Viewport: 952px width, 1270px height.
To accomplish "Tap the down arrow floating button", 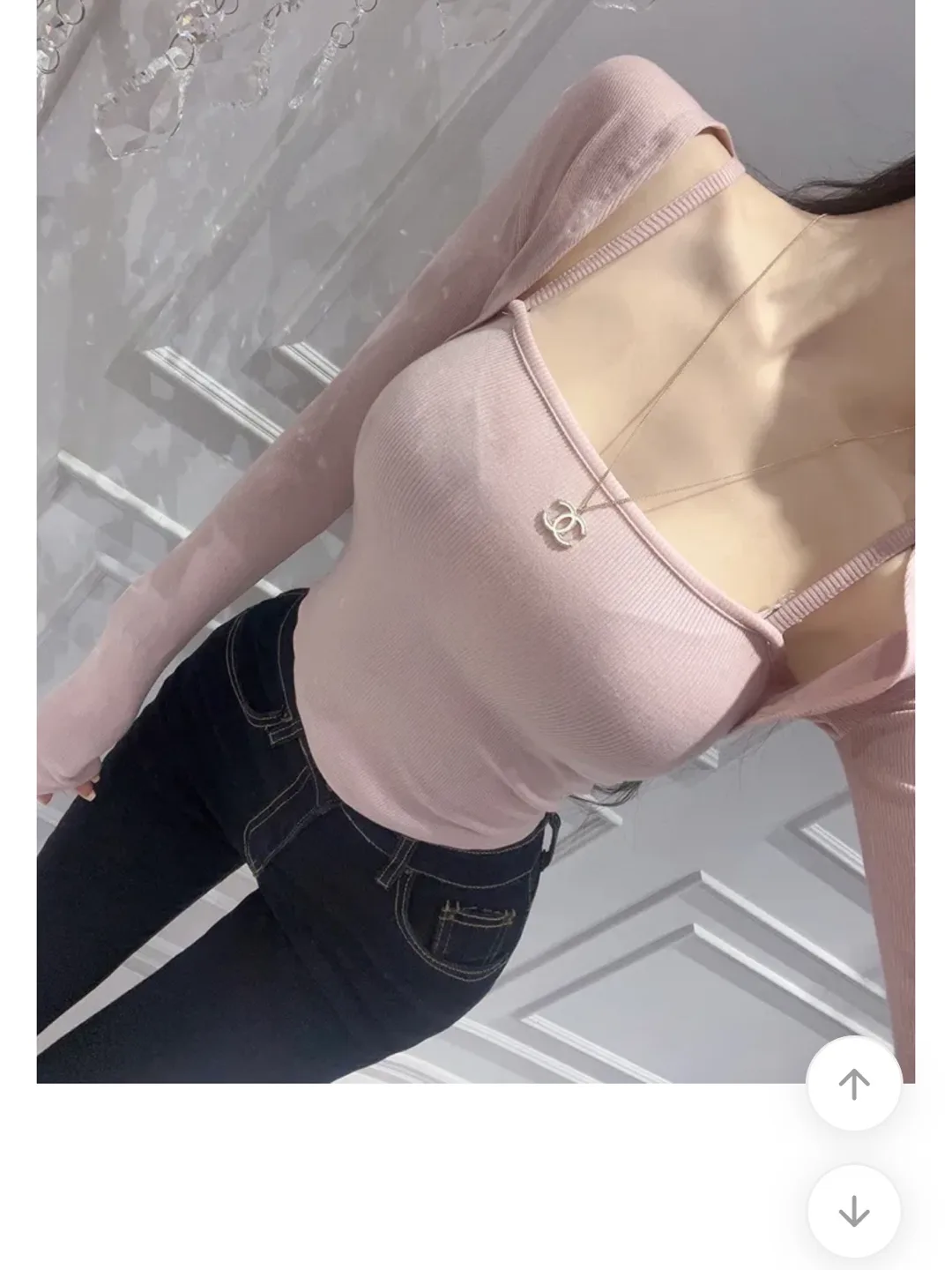I will 853,1211.
